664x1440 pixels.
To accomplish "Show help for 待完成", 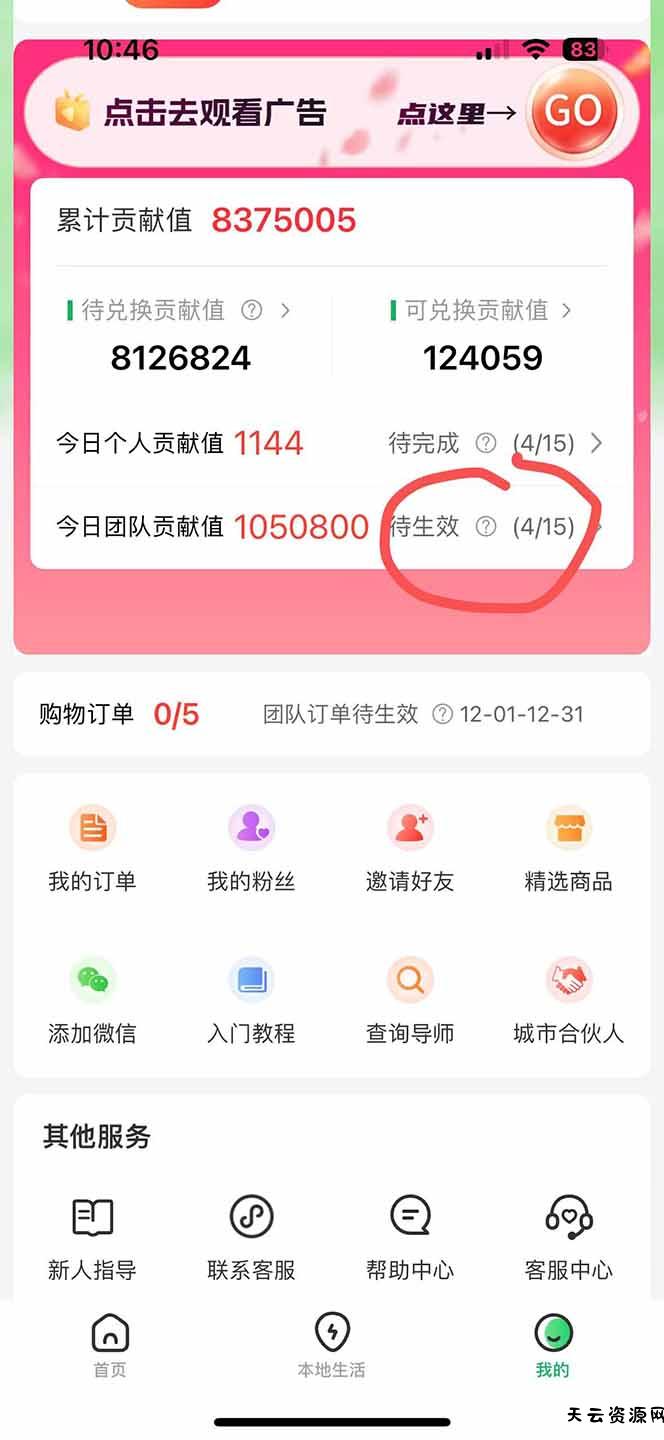I will 485,443.
